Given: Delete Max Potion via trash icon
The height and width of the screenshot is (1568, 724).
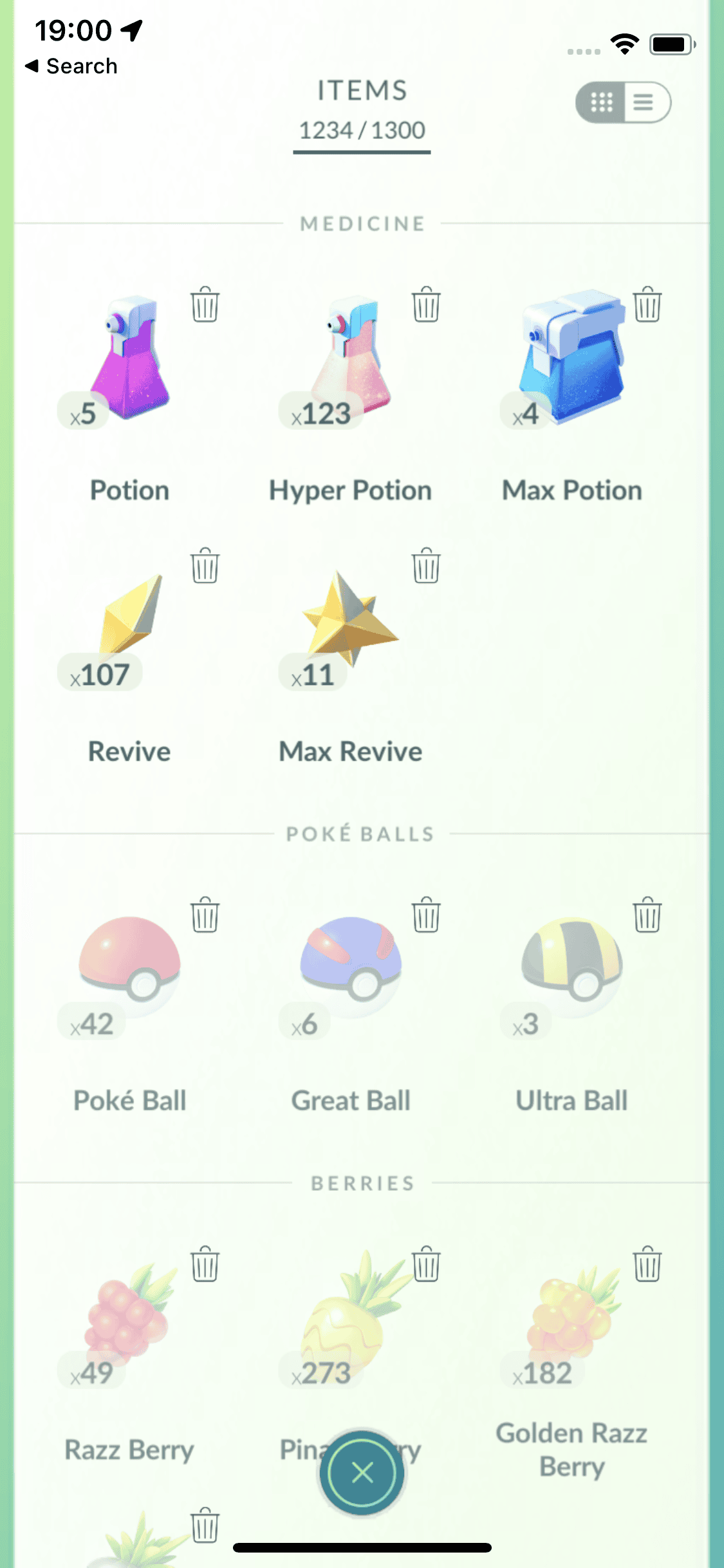Looking at the screenshot, I should tap(647, 304).
